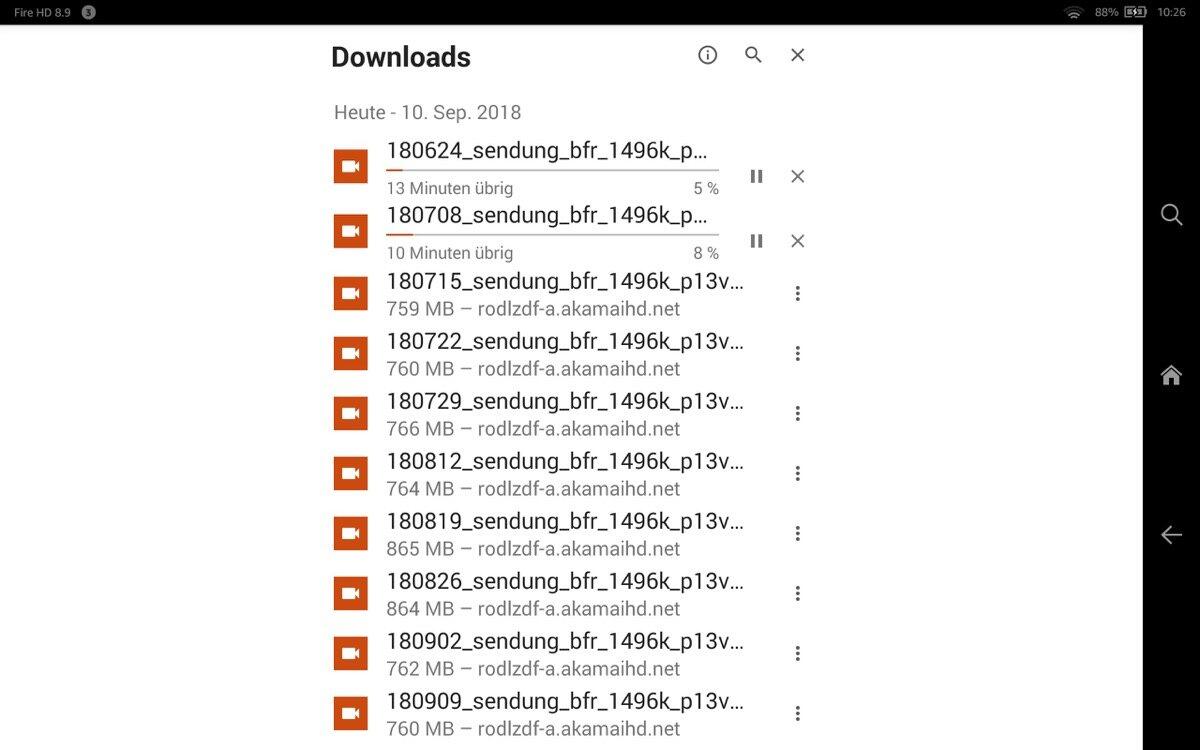This screenshot has width=1200, height=750.
Task: Cancel the 180624_sendung download
Action: click(797, 176)
